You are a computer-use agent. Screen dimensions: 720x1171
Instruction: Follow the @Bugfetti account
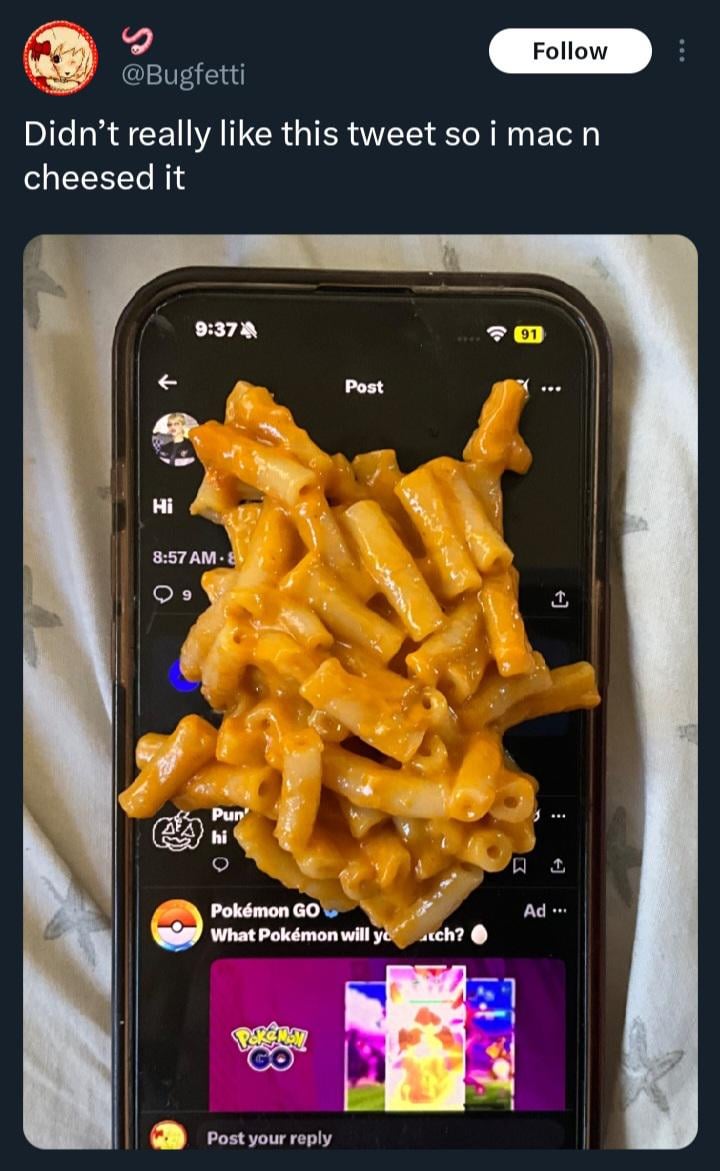pyautogui.click(x=569, y=51)
